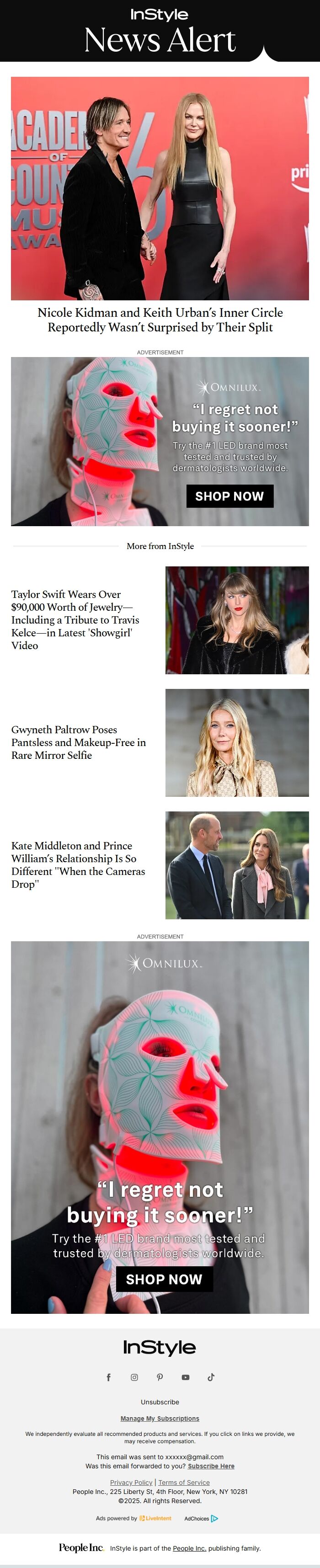
Task: Open the Taylor Swift jewelry article photo
Action: click(237, 619)
